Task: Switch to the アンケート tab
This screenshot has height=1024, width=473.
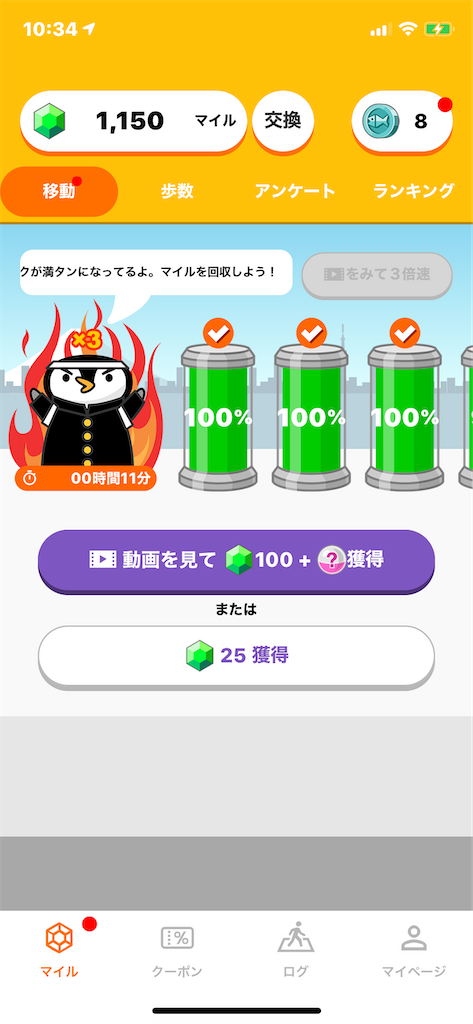Action: pos(295,191)
